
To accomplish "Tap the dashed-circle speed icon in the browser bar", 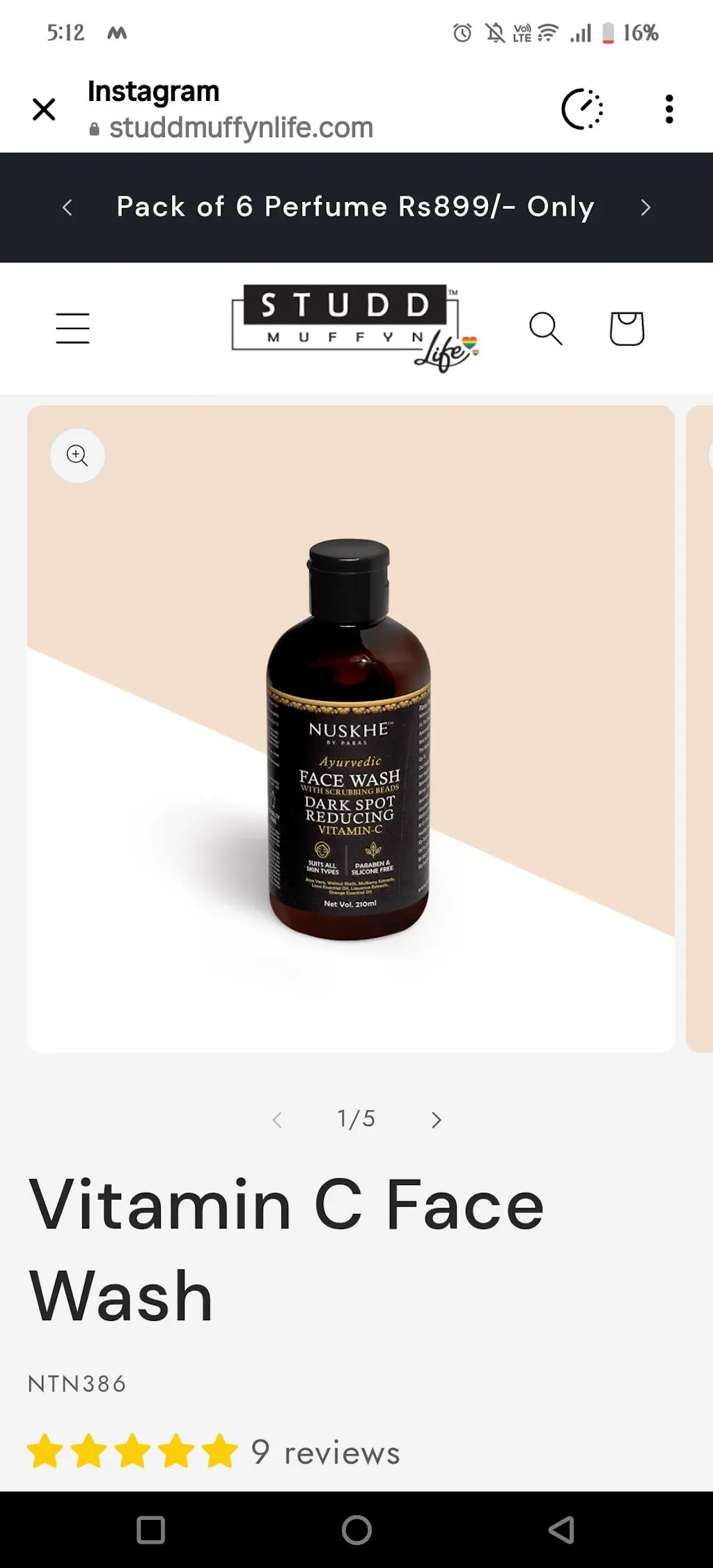I will [x=582, y=109].
